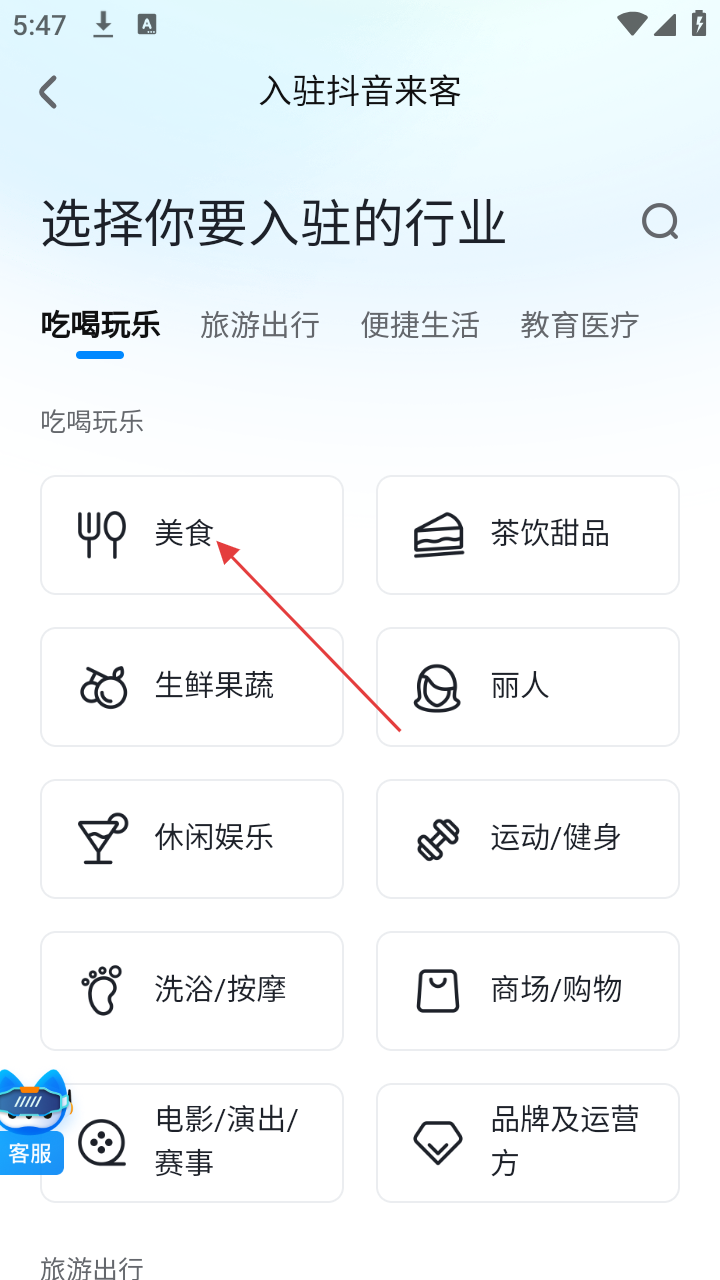Switch to the 吃喝玩乐 tab
Screen dimensions: 720x1280
point(100,325)
